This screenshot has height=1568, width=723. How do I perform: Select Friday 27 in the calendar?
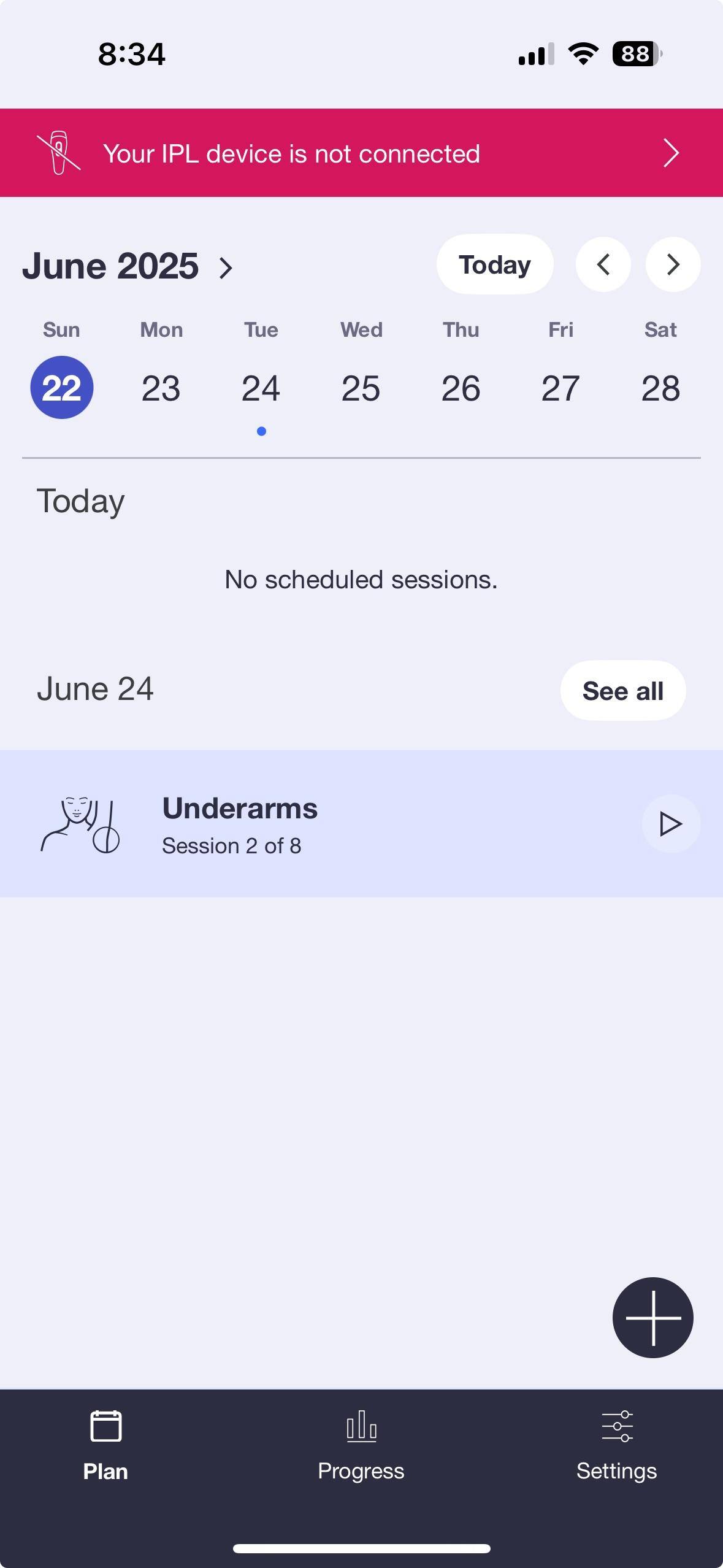[560, 388]
